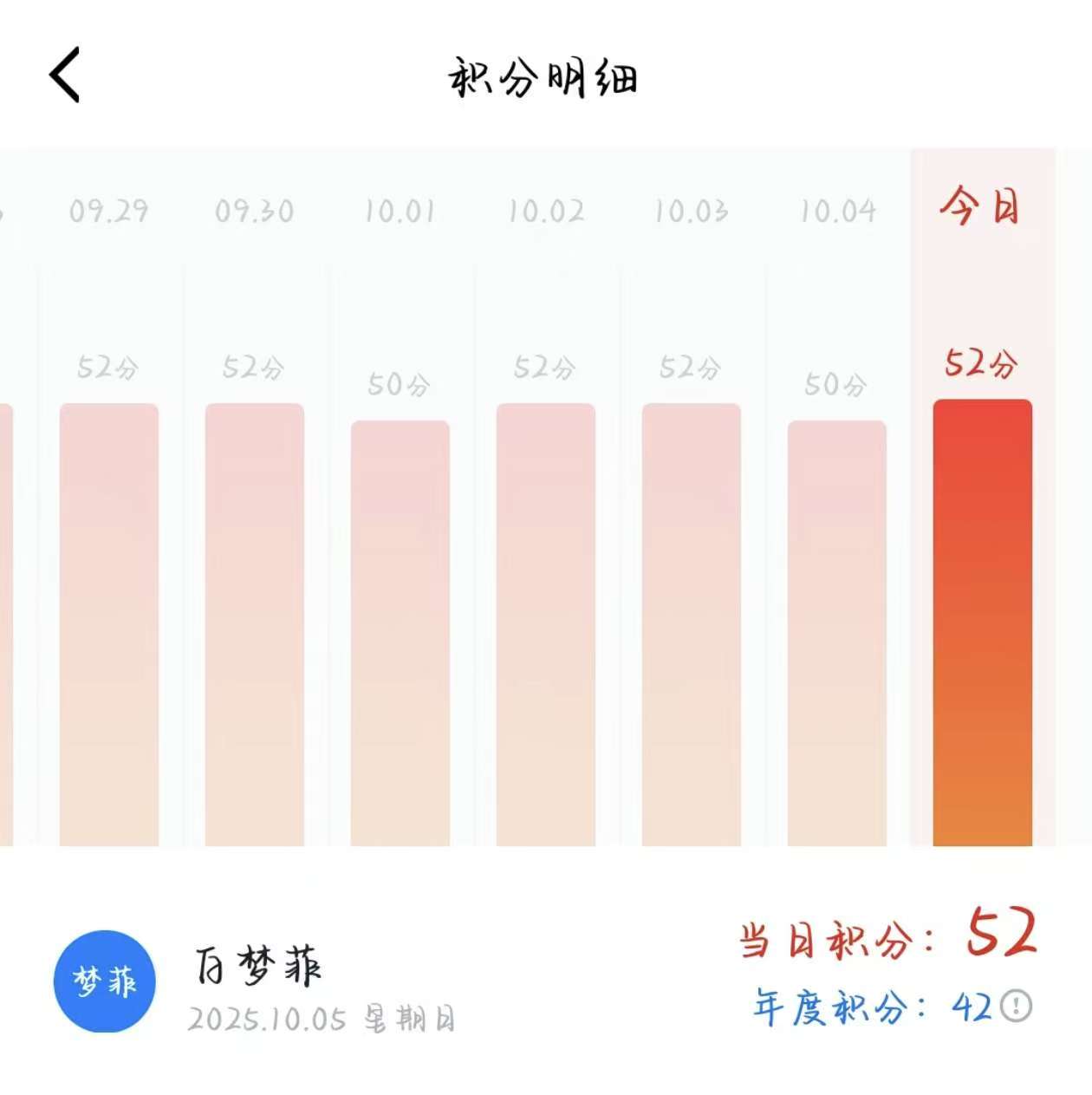1092x1095 pixels.
Task: Select the 10.01 bar showing 50分
Action: click(x=400, y=633)
